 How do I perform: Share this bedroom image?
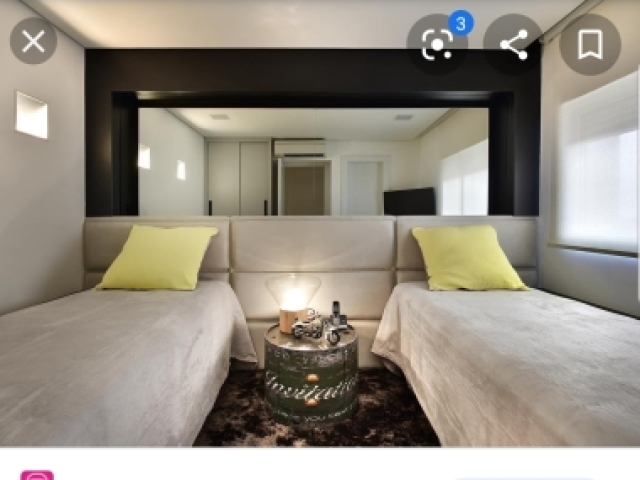[513, 44]
